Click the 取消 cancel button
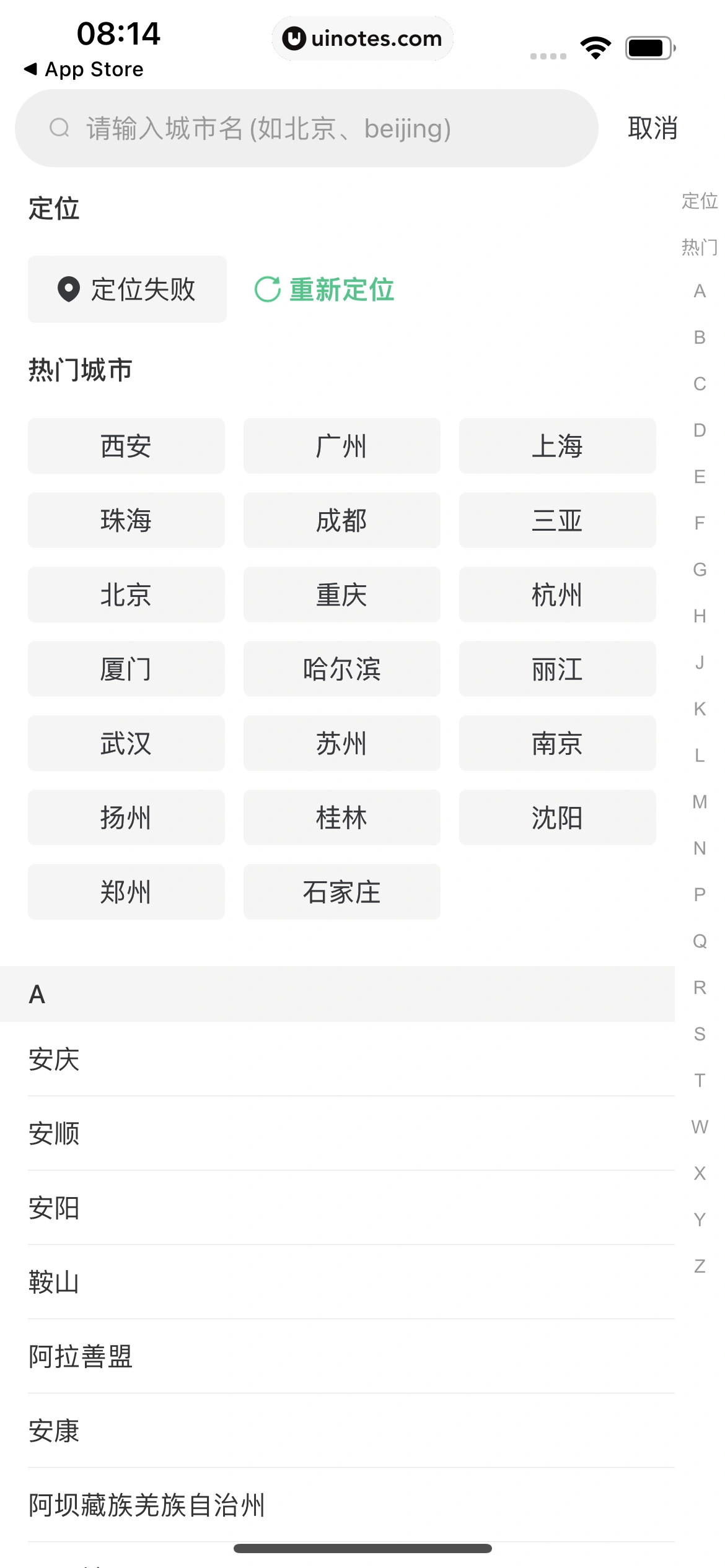Screen dimensions: 725x1568 (651, 129)
